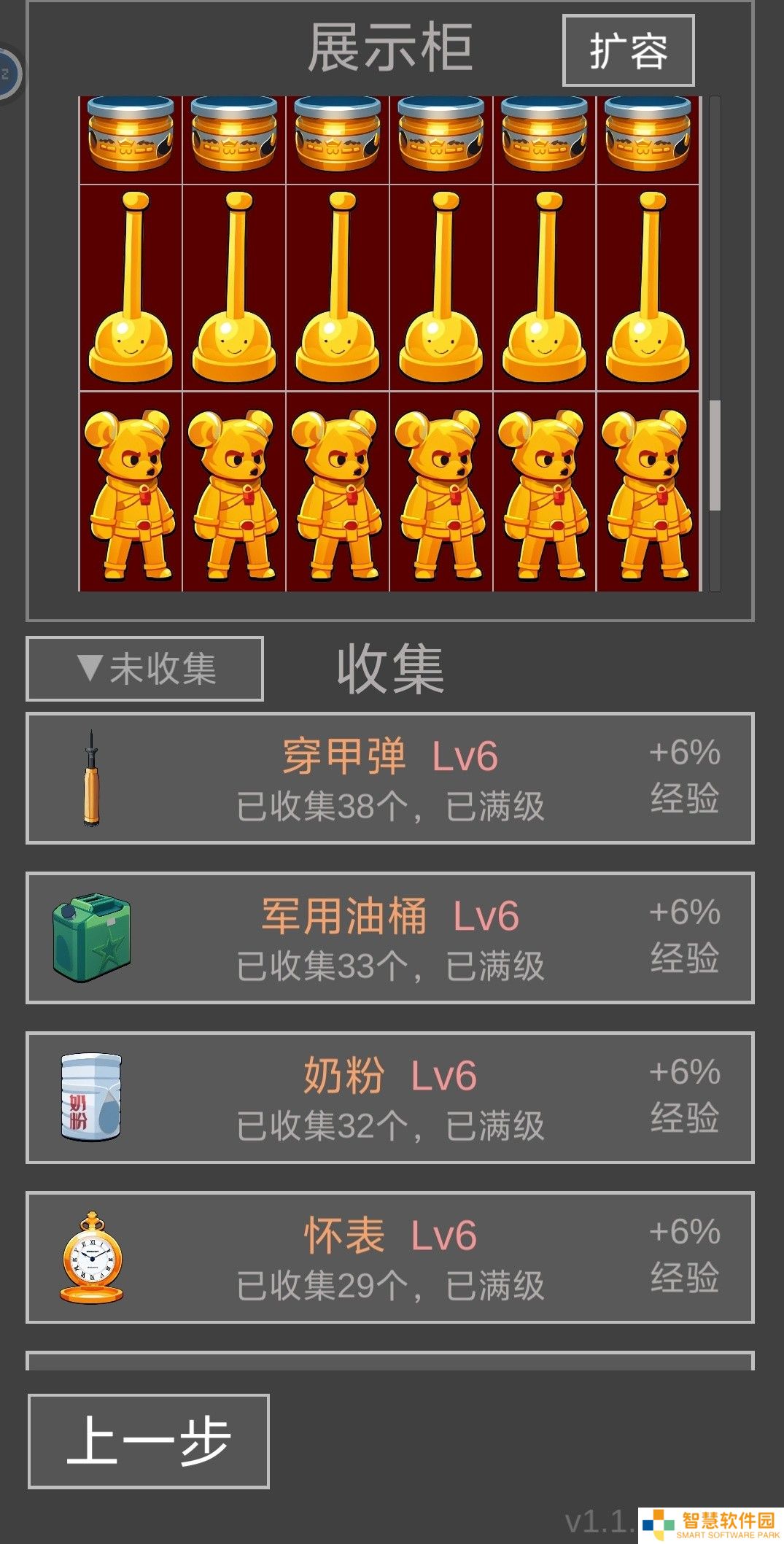This screenshot has width=784, height=1544.
Task: Go back with the 上一步 button
Action: point(149,1441)
